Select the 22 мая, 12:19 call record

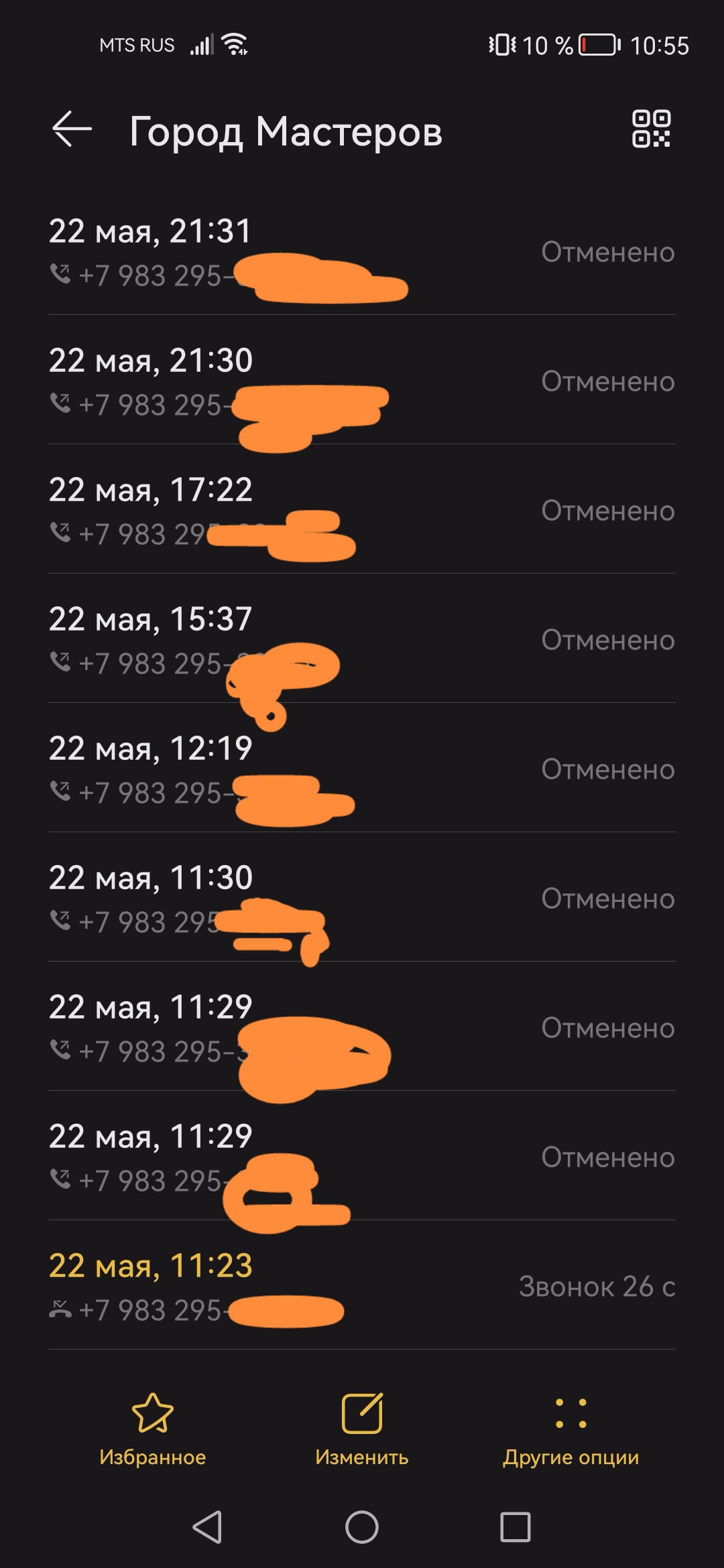(362, 769)
